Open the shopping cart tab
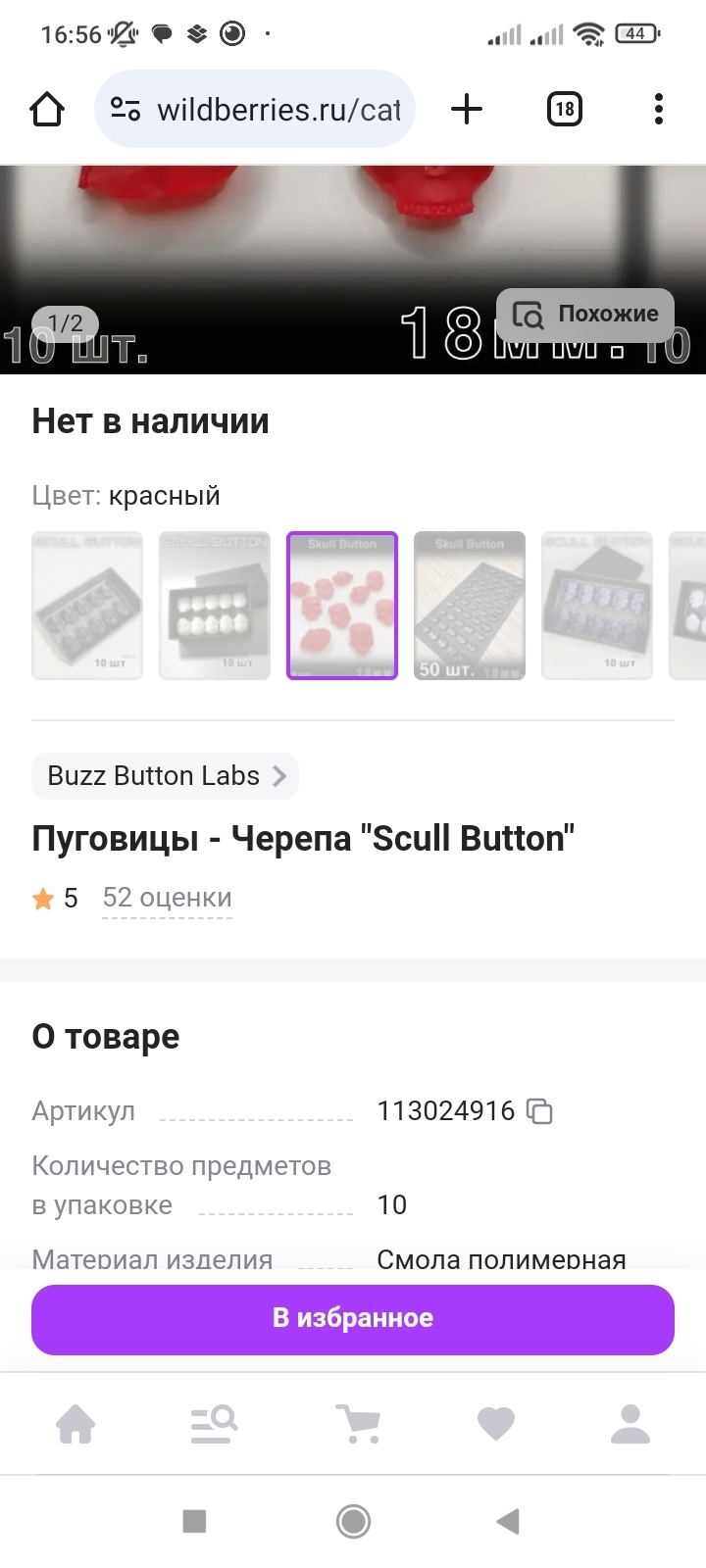Screen dimensions: 706x1568 (x=357, y=1424)
